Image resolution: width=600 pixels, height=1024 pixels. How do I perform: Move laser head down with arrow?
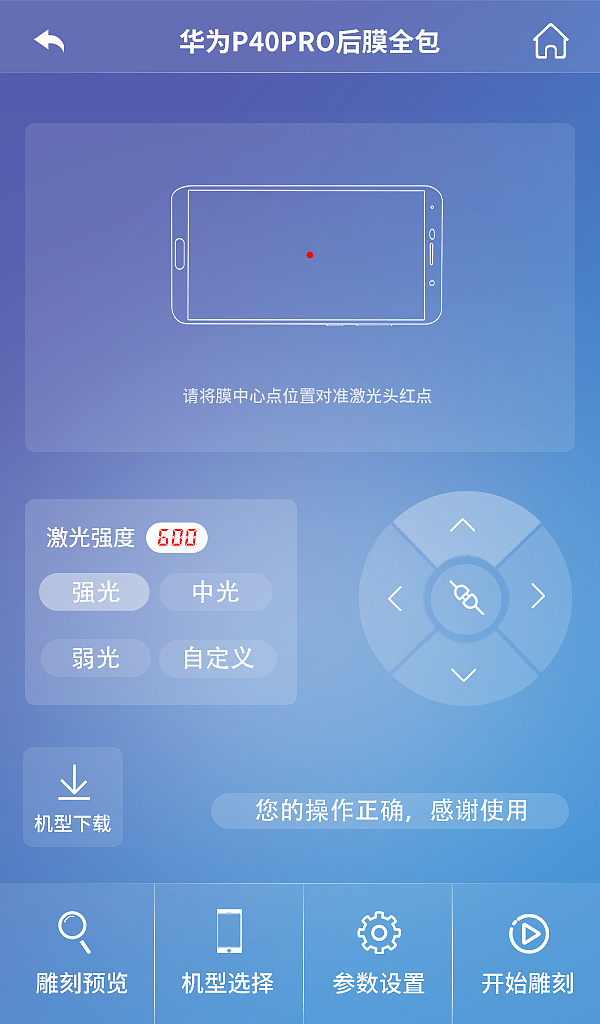click(x=463, y=675)
